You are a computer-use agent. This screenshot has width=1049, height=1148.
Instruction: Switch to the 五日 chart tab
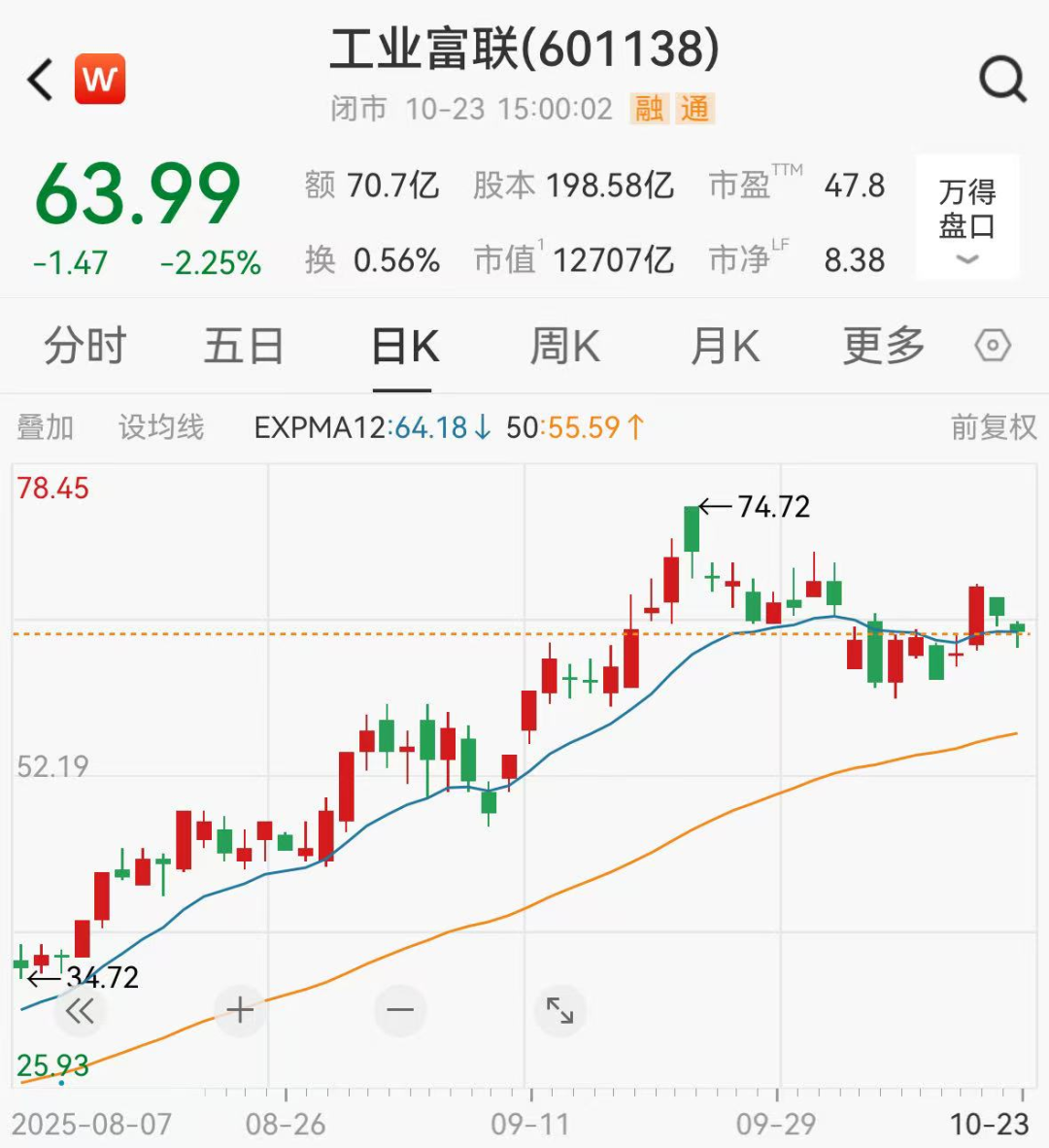(x=244, y=346)
